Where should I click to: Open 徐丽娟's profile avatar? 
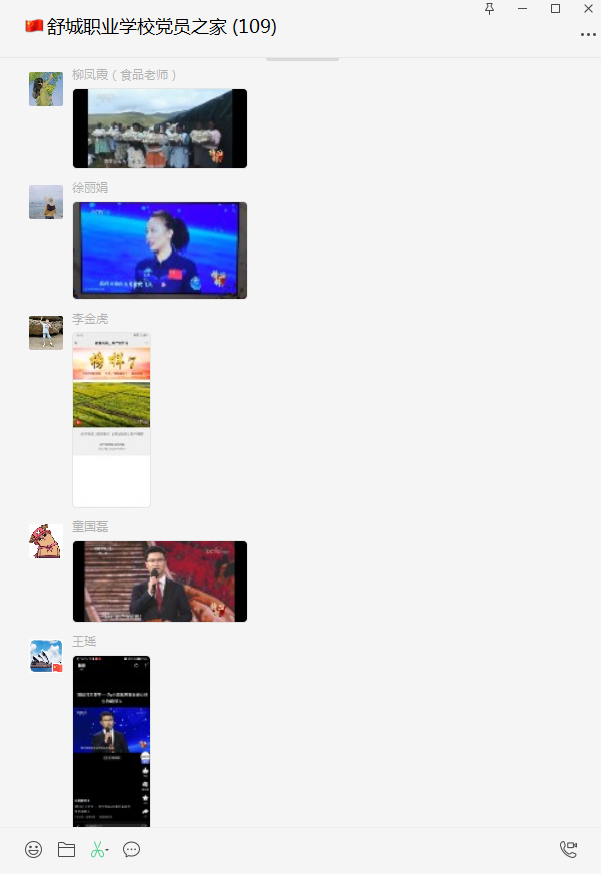tap(46, 202)
